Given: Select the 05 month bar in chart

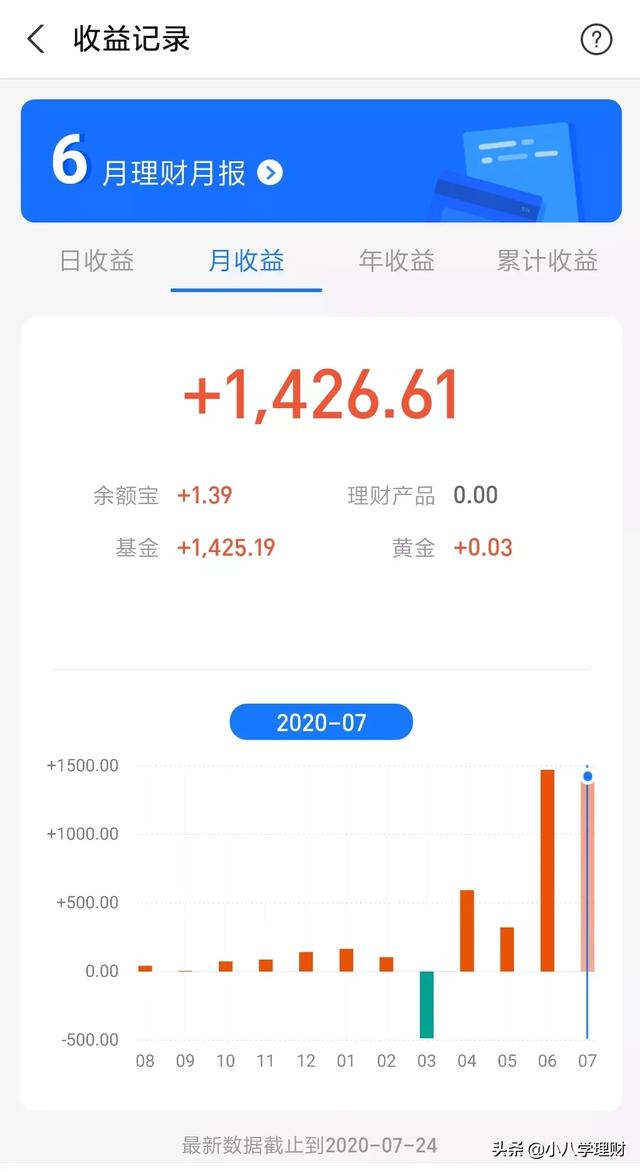Looking at the screenshot, I should tap(507, 949).
